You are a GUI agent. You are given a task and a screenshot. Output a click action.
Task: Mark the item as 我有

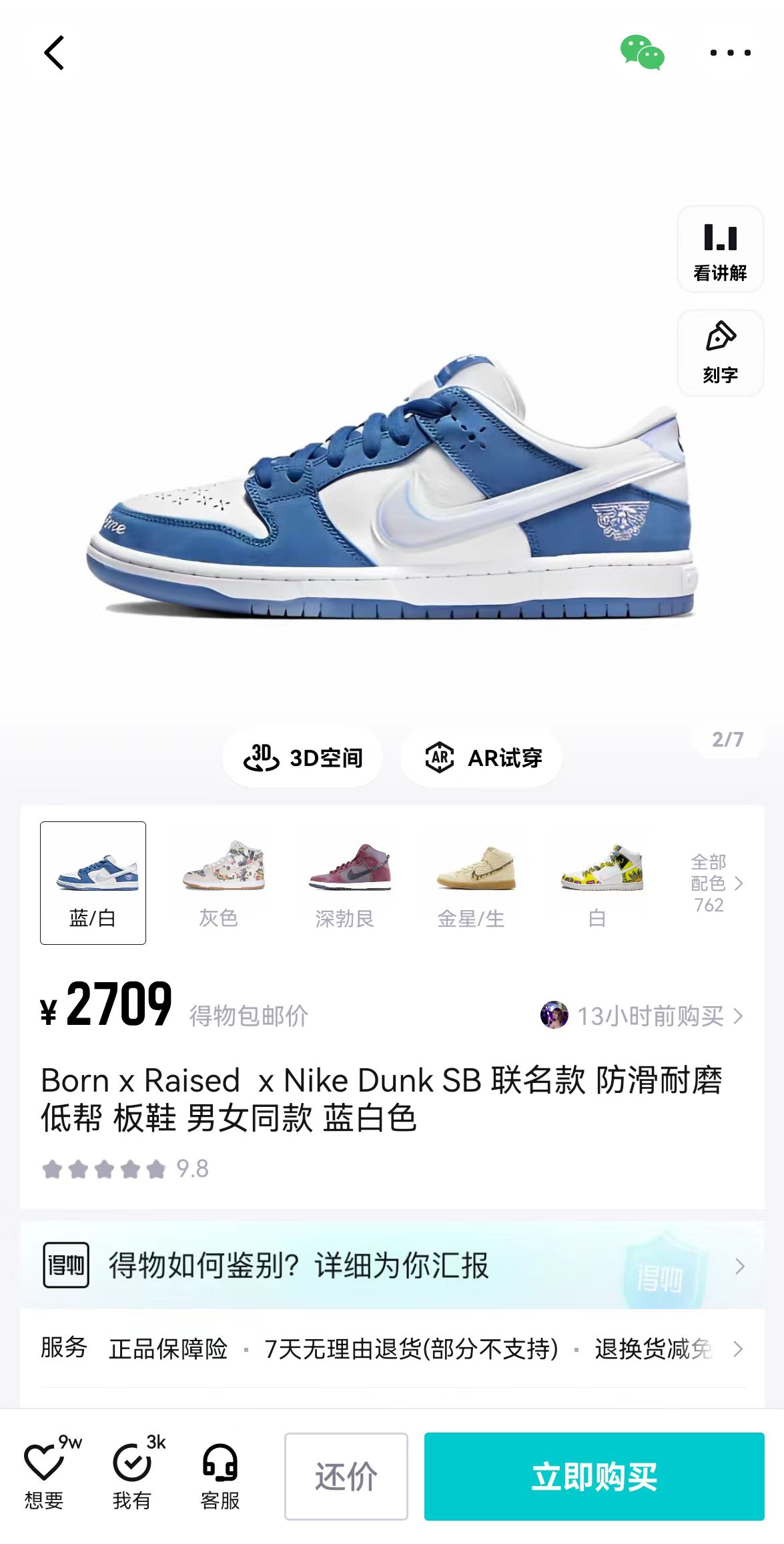(x=133, y=1475)
